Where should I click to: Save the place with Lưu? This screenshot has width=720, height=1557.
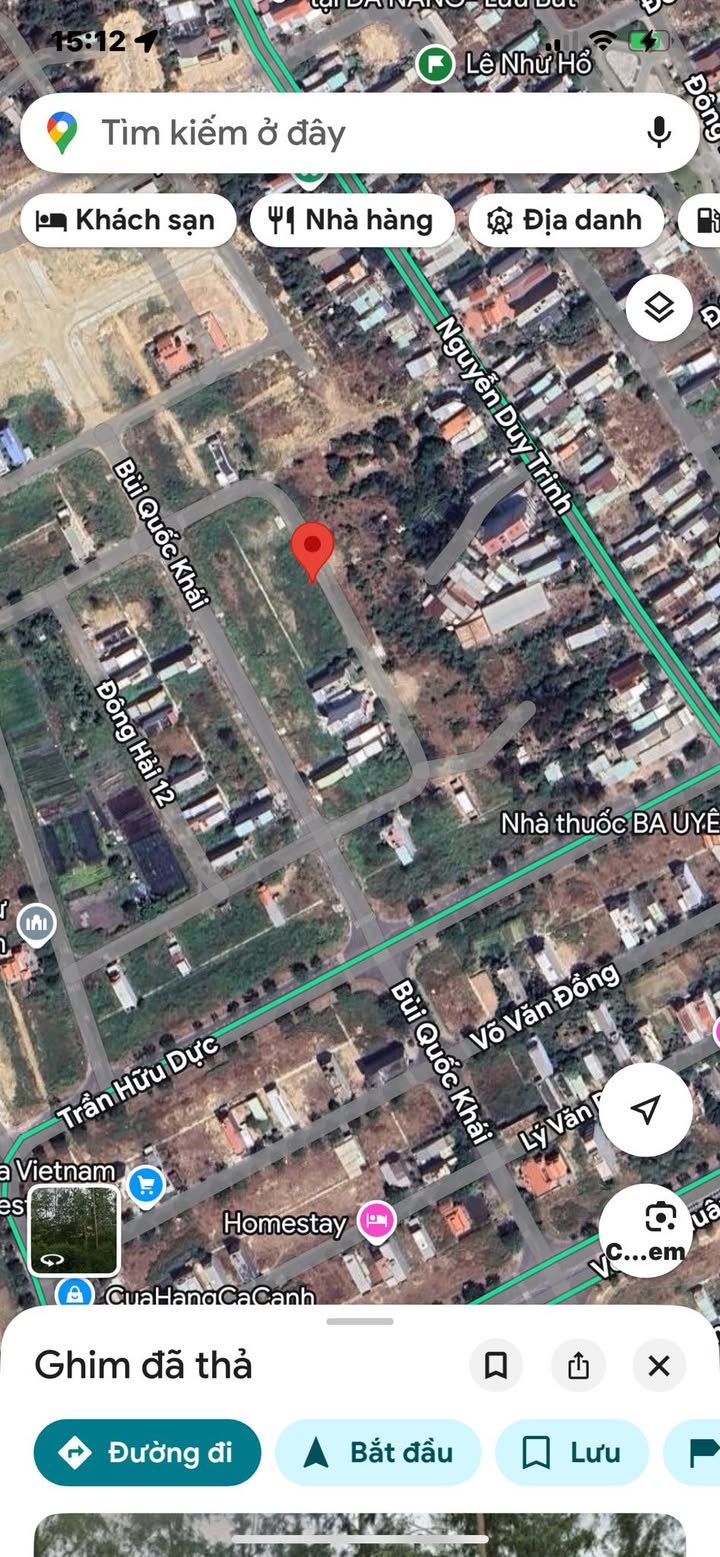(x=572, y=1452)
